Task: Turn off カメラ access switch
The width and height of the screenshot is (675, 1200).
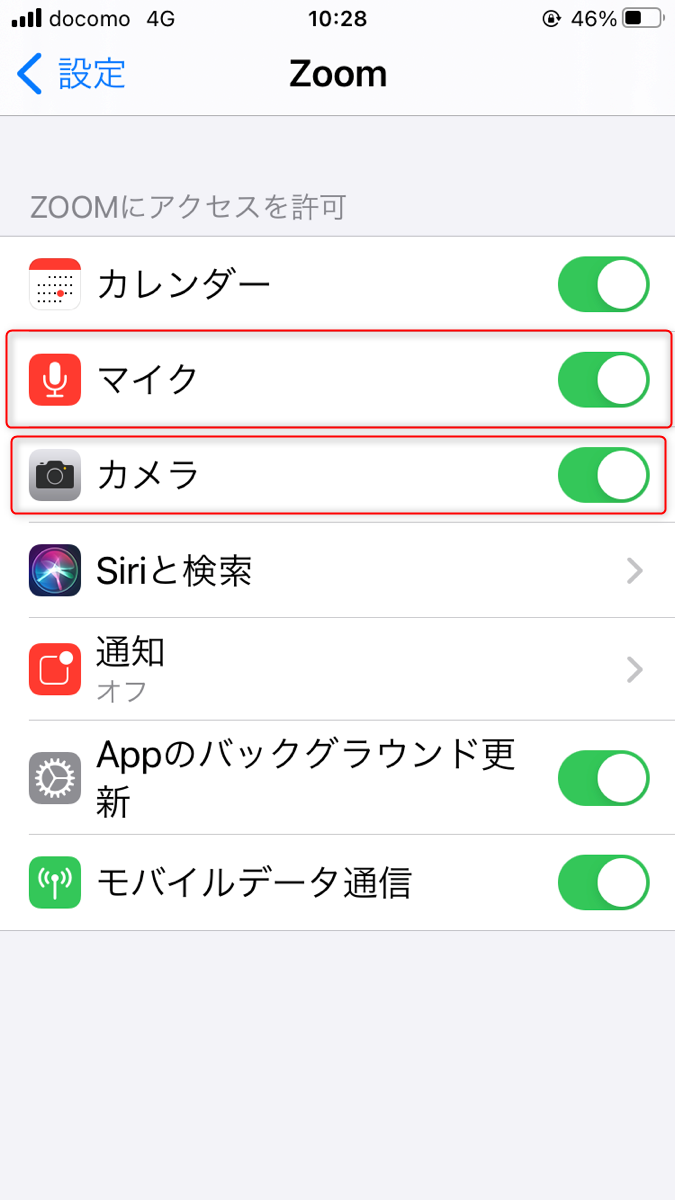Action: point(604,475)
